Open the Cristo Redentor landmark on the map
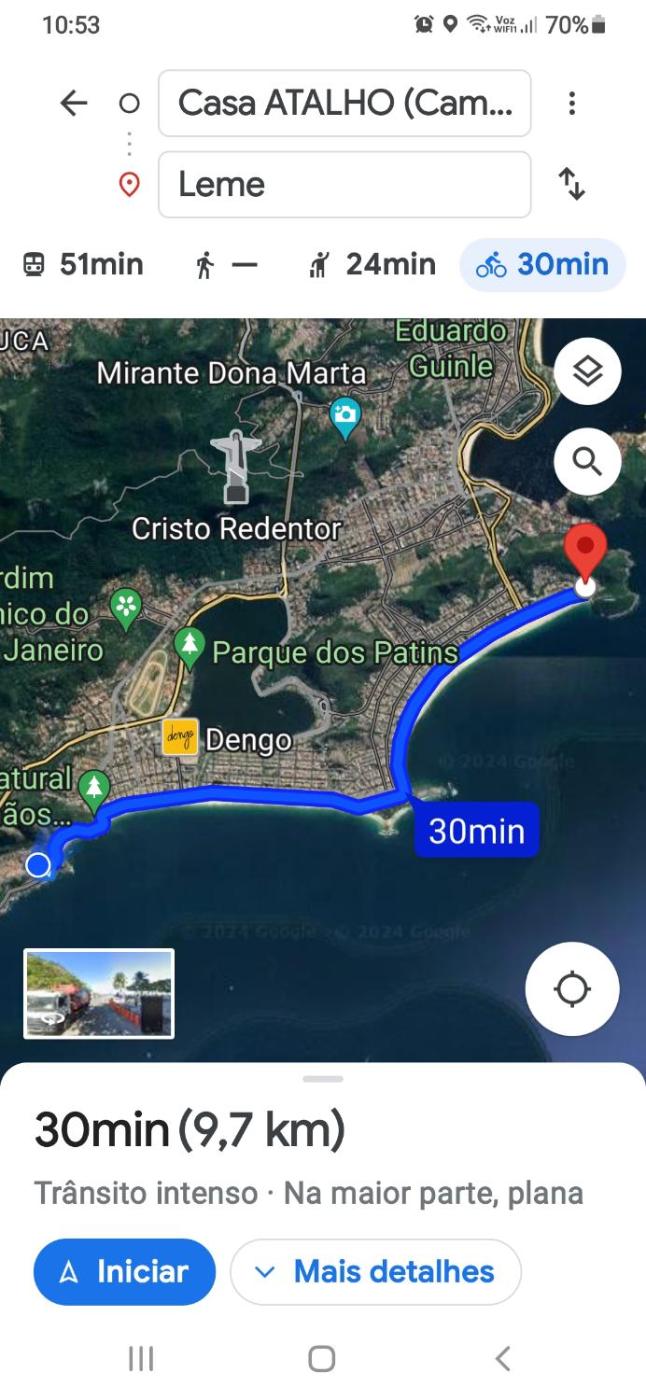The image size is (646, 1400). pyautogui.click(x=236, y=470)
